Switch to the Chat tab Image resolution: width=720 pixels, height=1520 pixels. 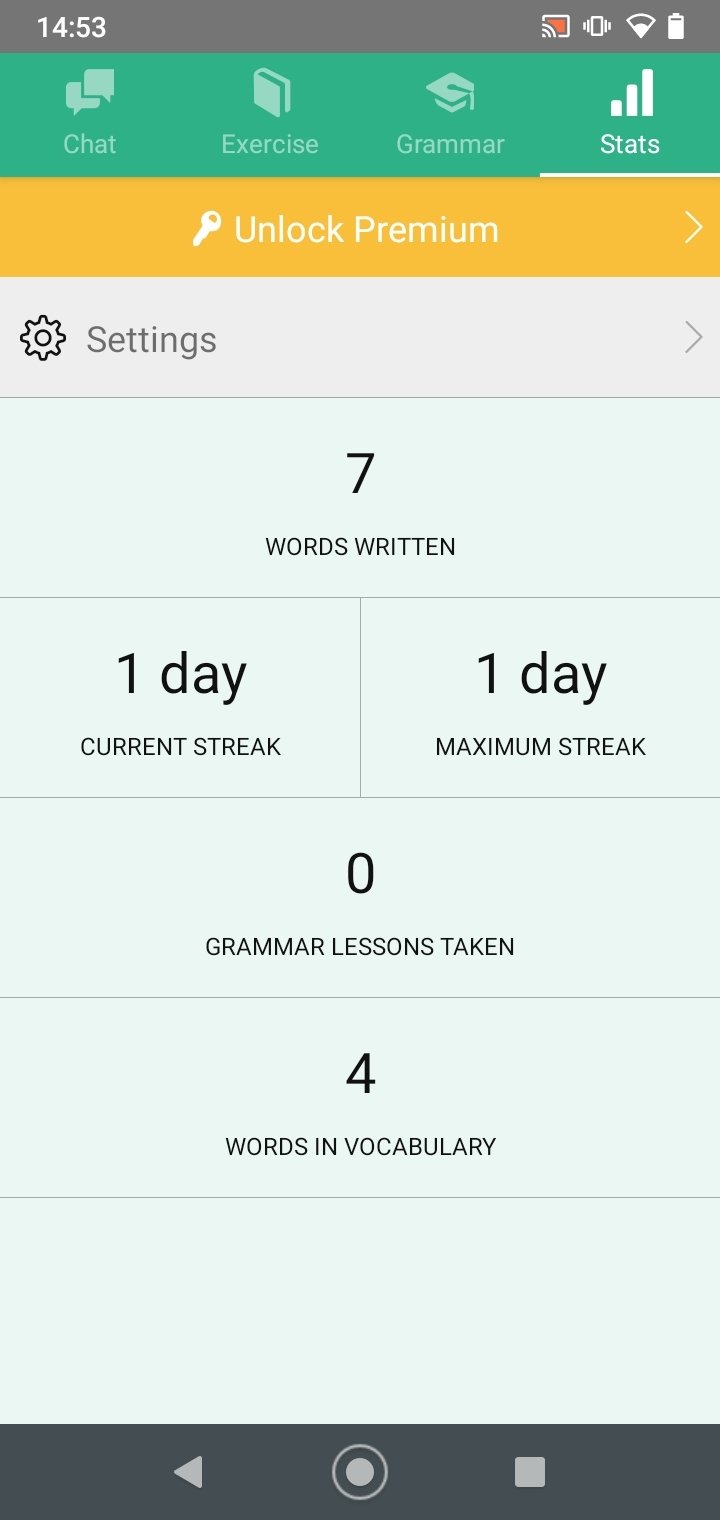pos(90,114)
